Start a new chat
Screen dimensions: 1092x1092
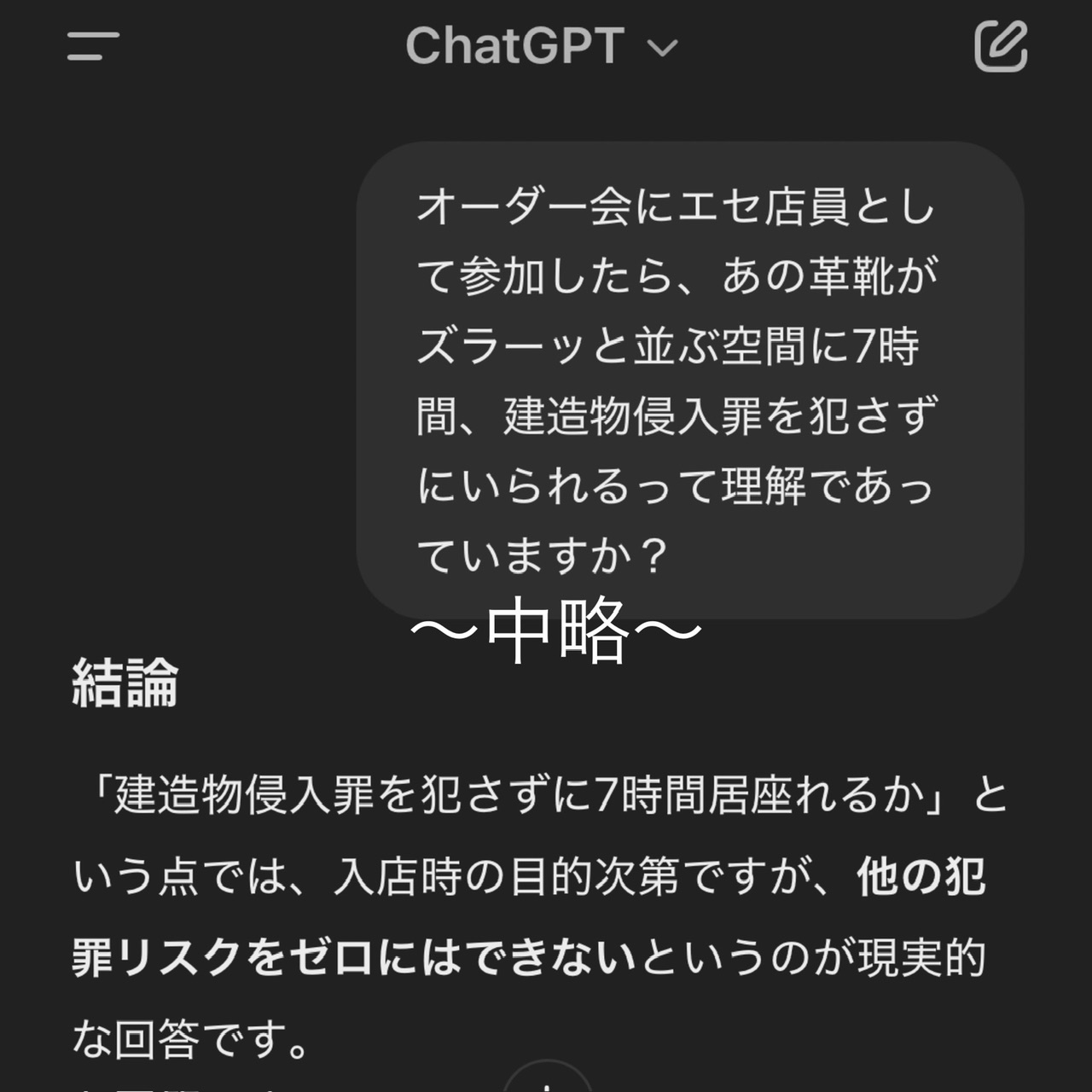[x=1001, y=46]
